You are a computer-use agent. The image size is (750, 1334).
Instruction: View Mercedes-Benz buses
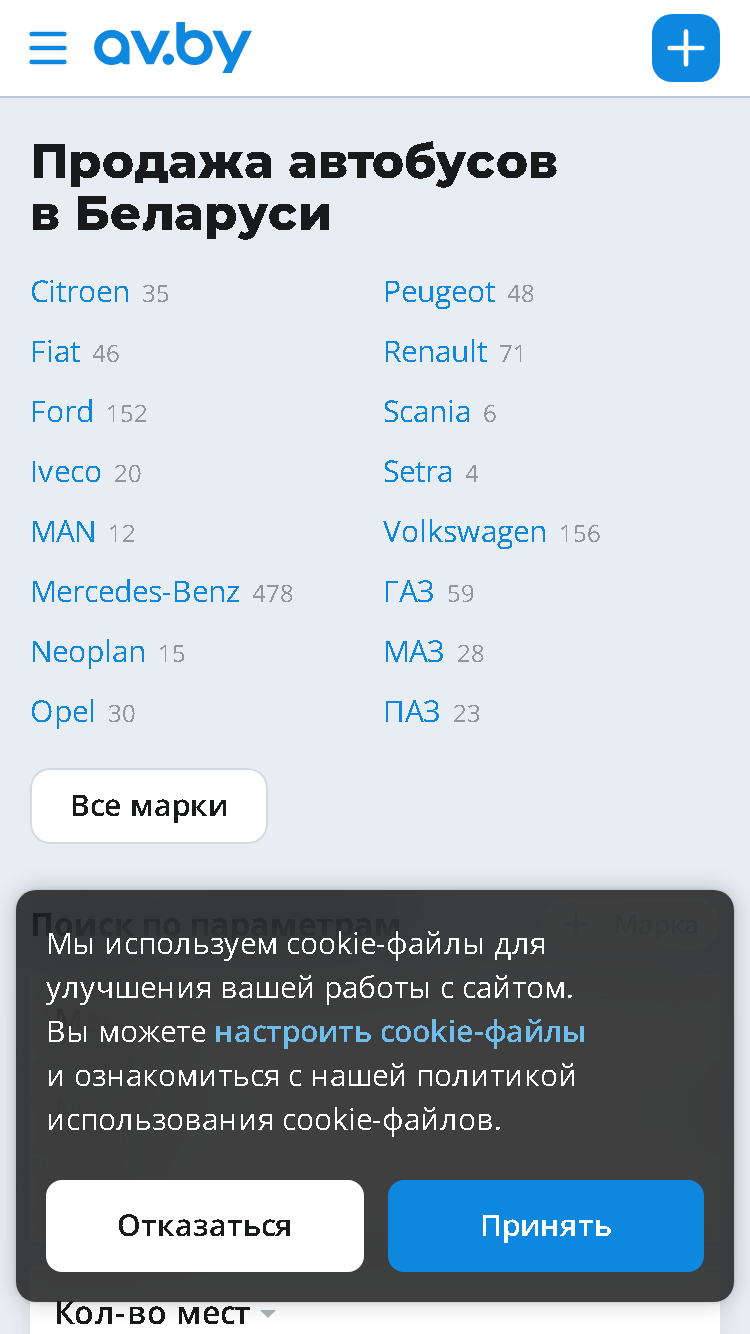point(136,592)
